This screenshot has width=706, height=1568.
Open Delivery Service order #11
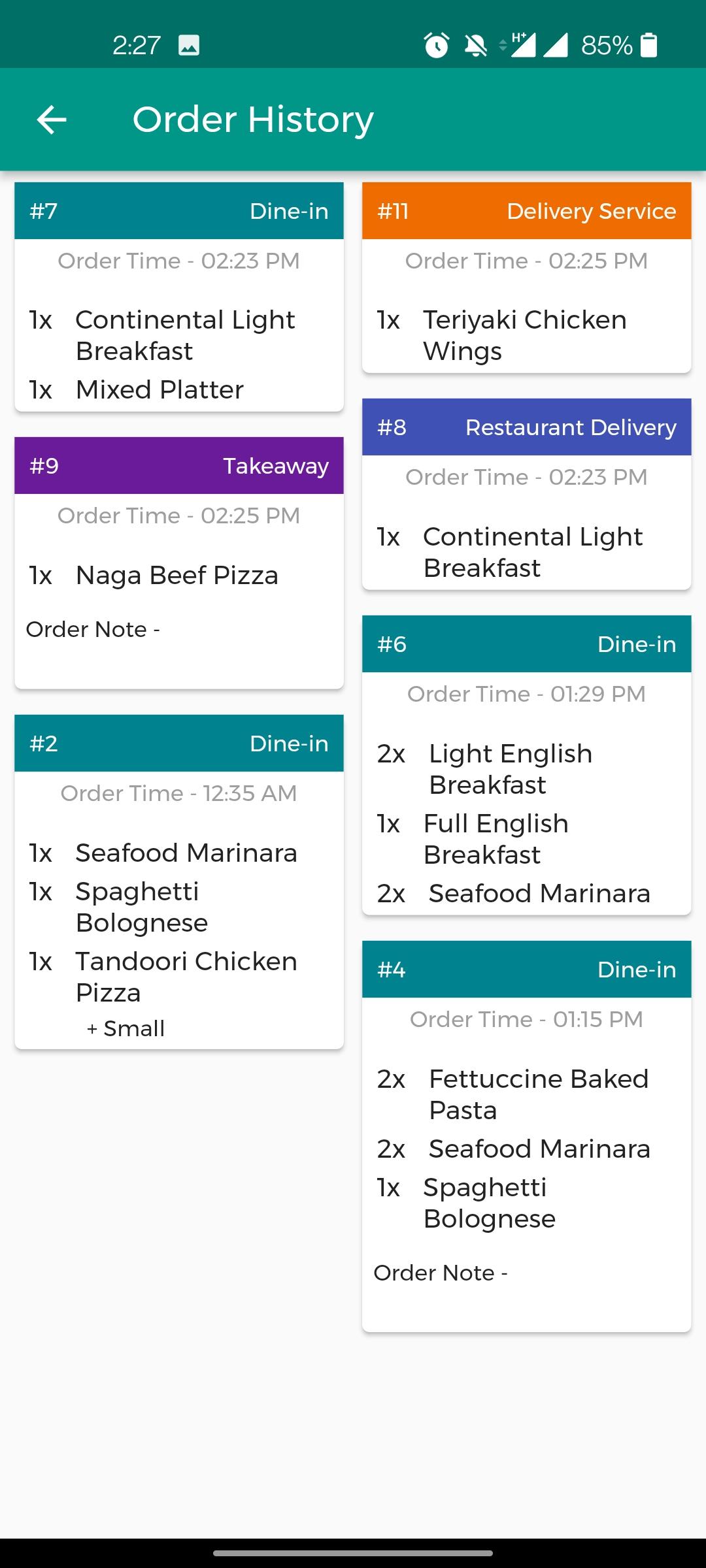coord(527,278)
